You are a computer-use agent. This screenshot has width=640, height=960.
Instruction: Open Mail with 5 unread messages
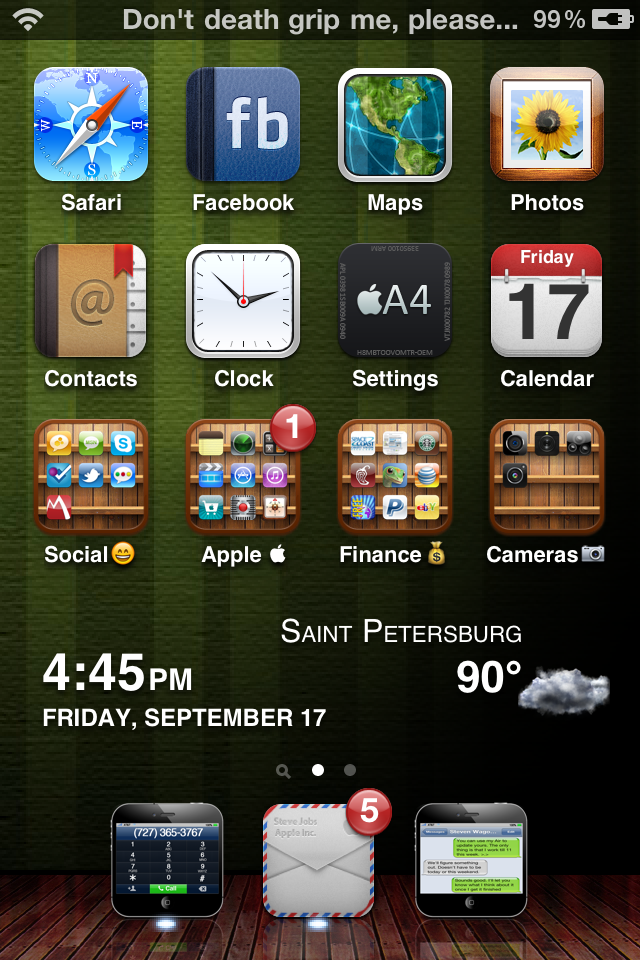coord(318,860)
